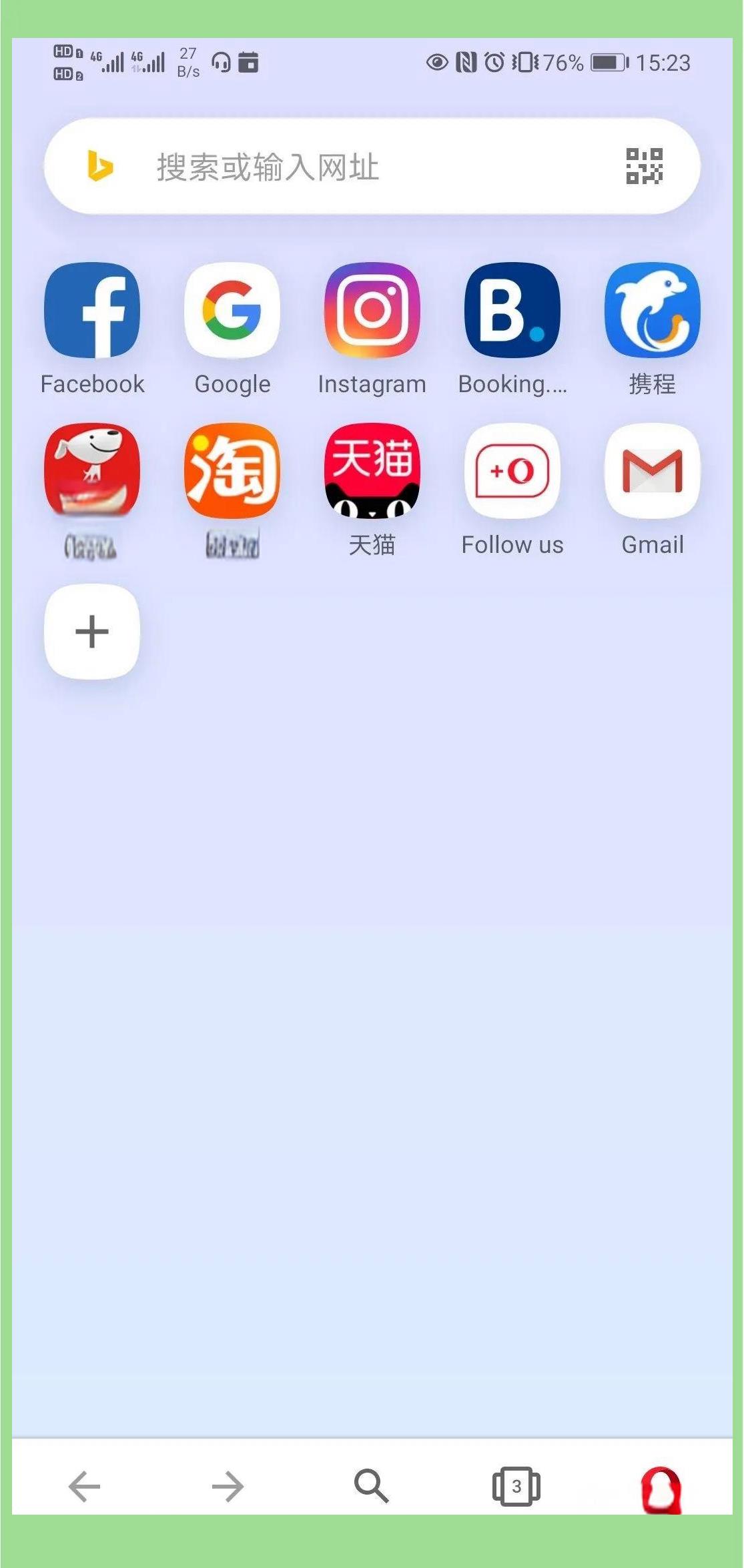Viewport: 744px width, 1568px height.
Task: Open the Taobao 淘 shortcut
Action: point(232,472)
